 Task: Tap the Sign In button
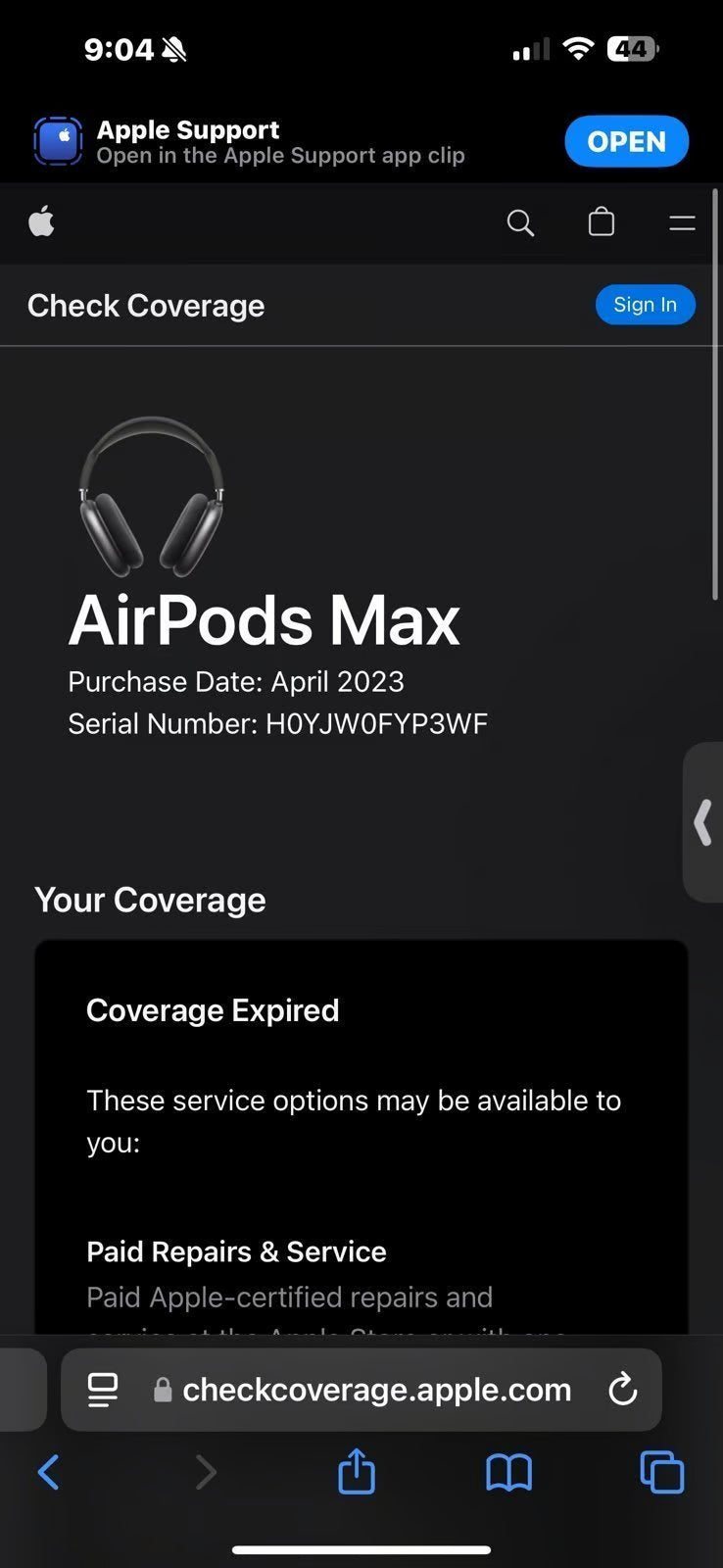645,304
